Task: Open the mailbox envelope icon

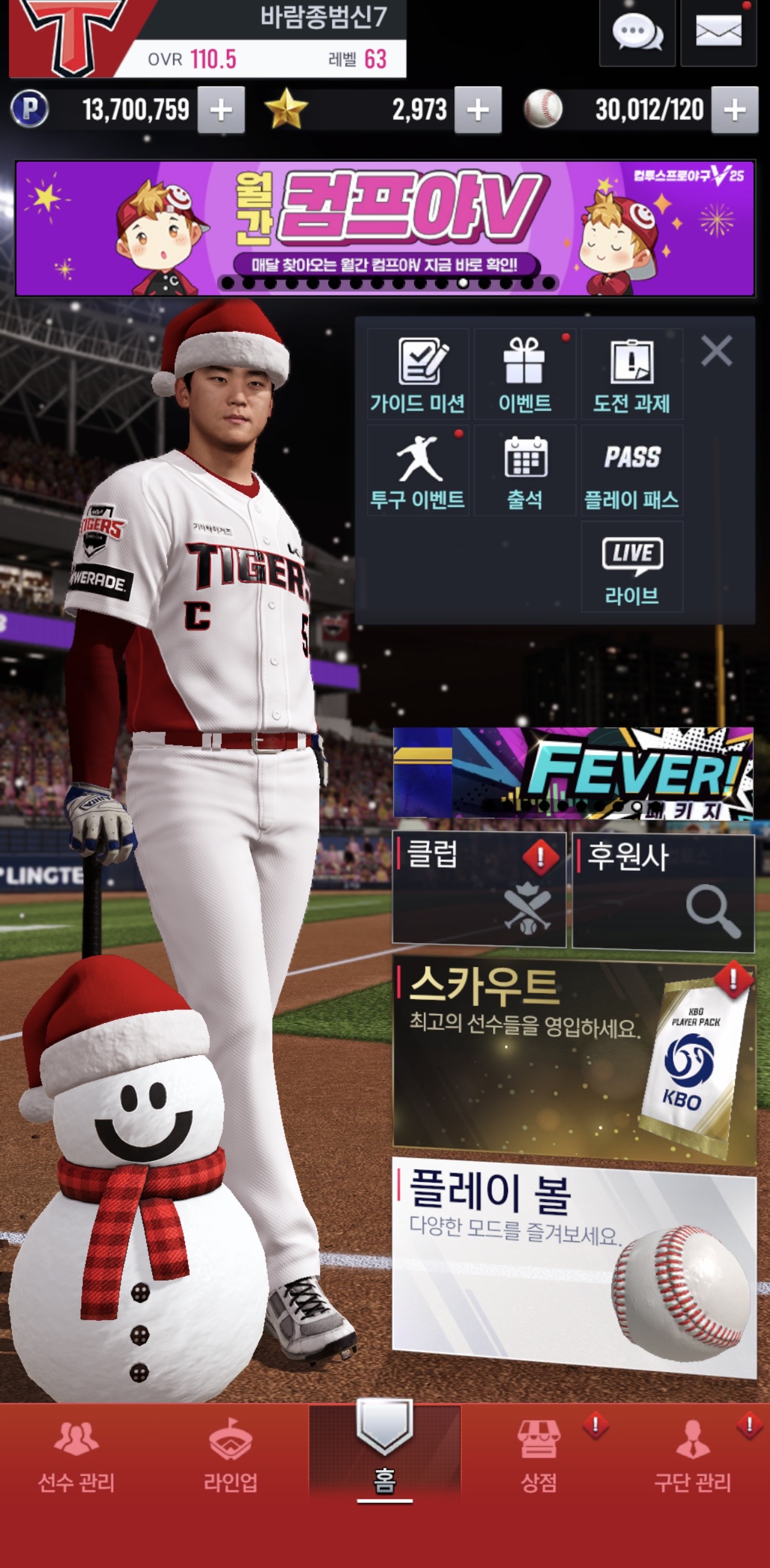Action: click(718, 32)
